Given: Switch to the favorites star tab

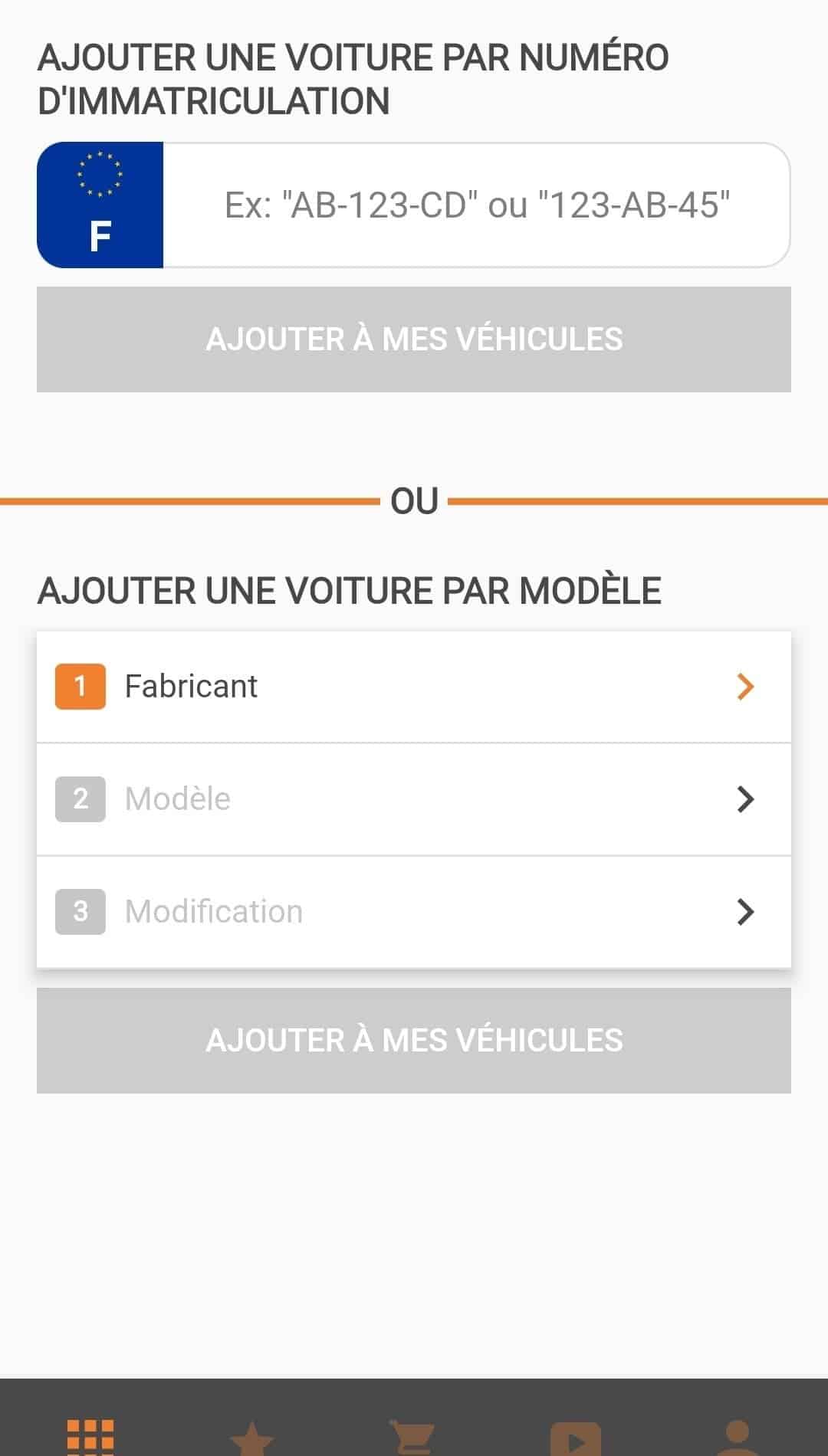Looking at the screenshot, I should tap(252, 1438).
